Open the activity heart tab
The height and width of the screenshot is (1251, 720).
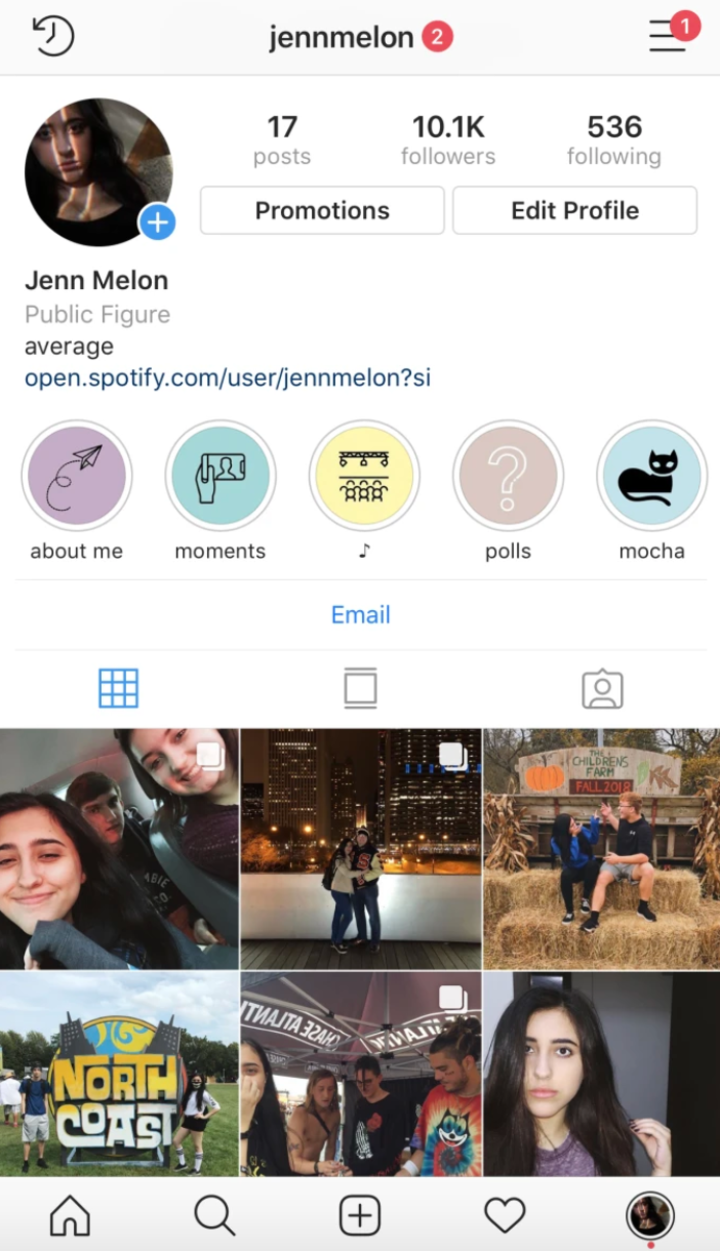[505, 1216]
